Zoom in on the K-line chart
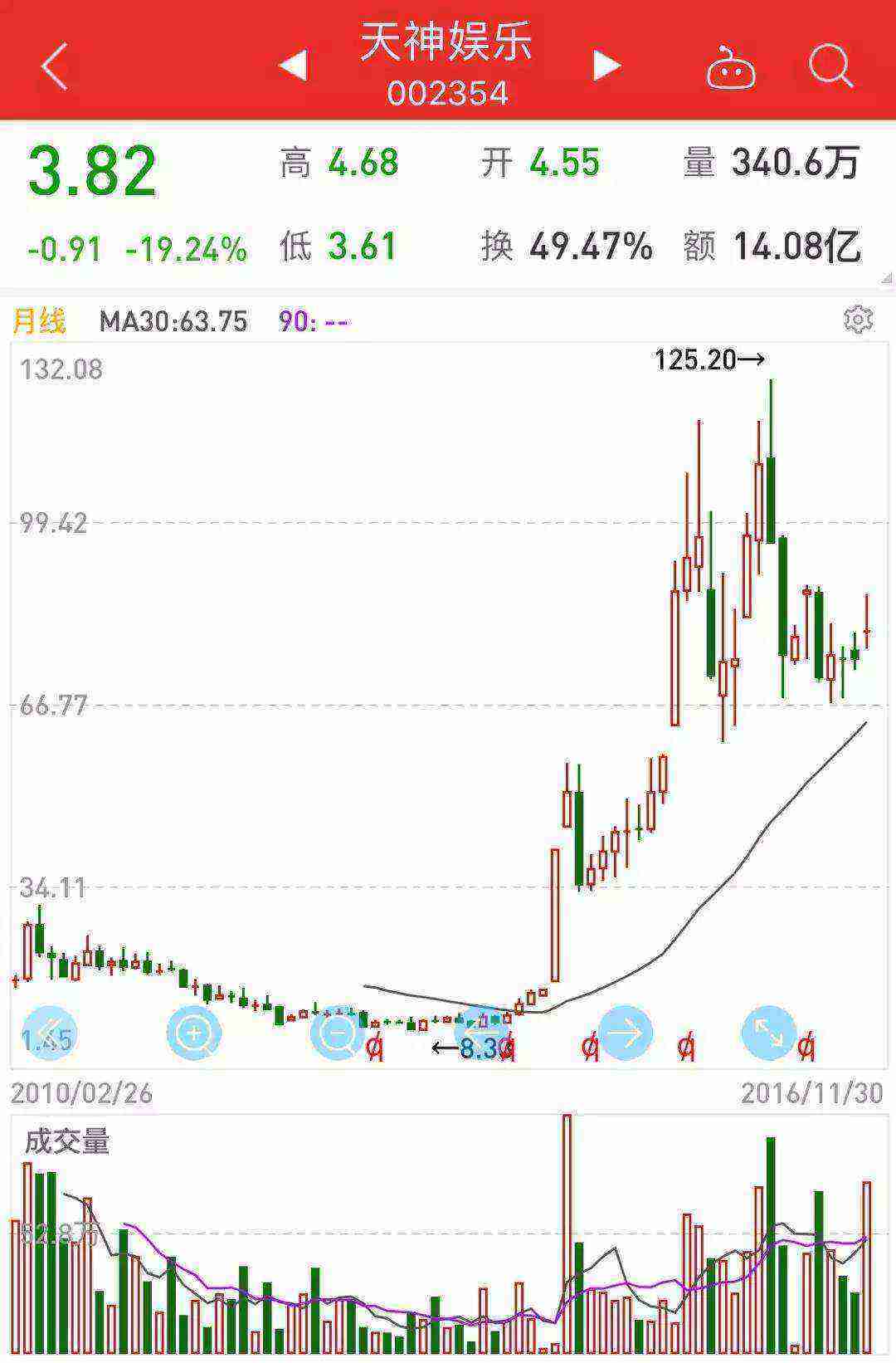This screenshot has width=896, height=1363. [193, 1033]
